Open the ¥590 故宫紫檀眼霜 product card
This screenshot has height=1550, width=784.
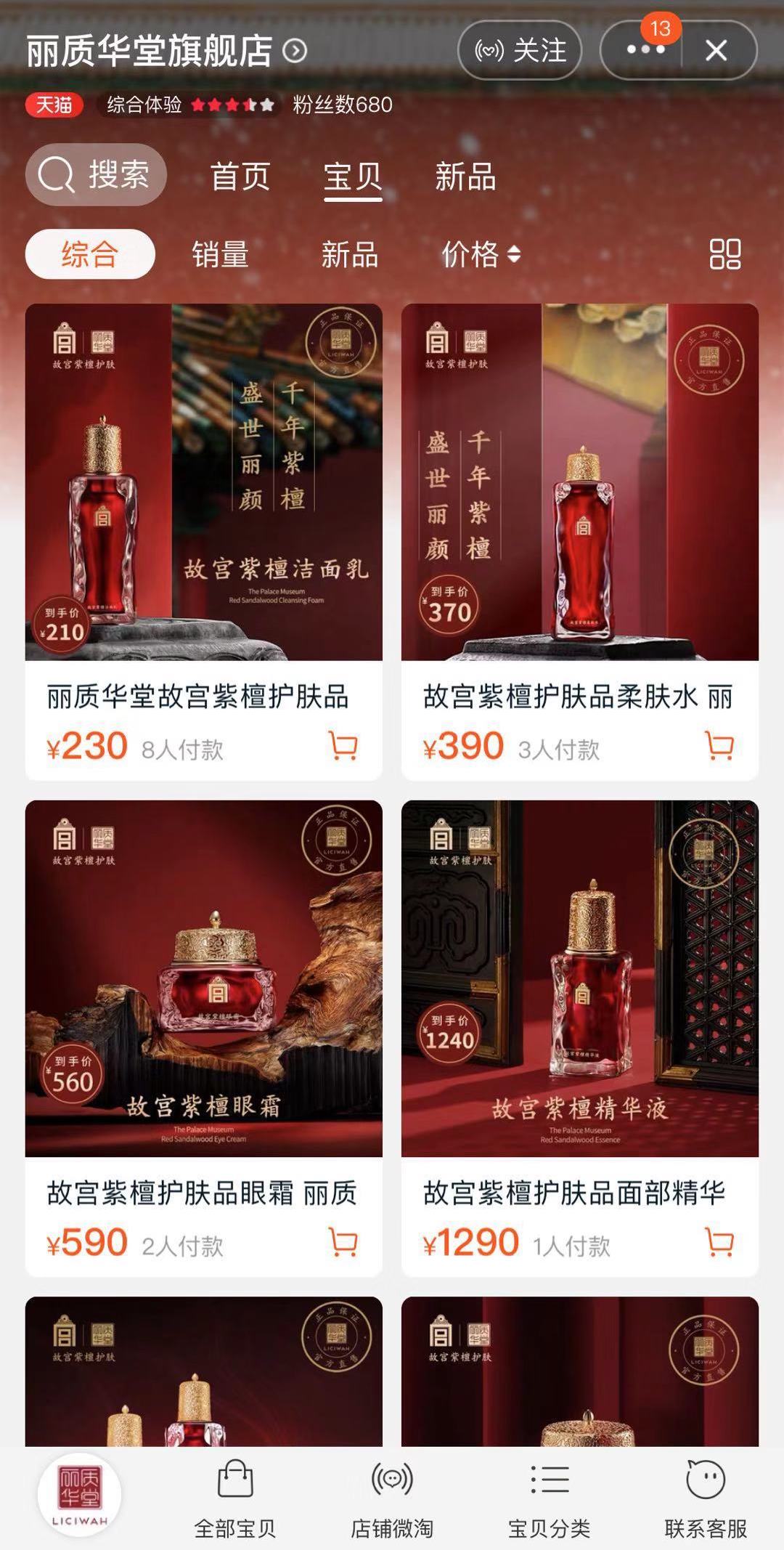pyautogui.click(x=204, y=1039)
